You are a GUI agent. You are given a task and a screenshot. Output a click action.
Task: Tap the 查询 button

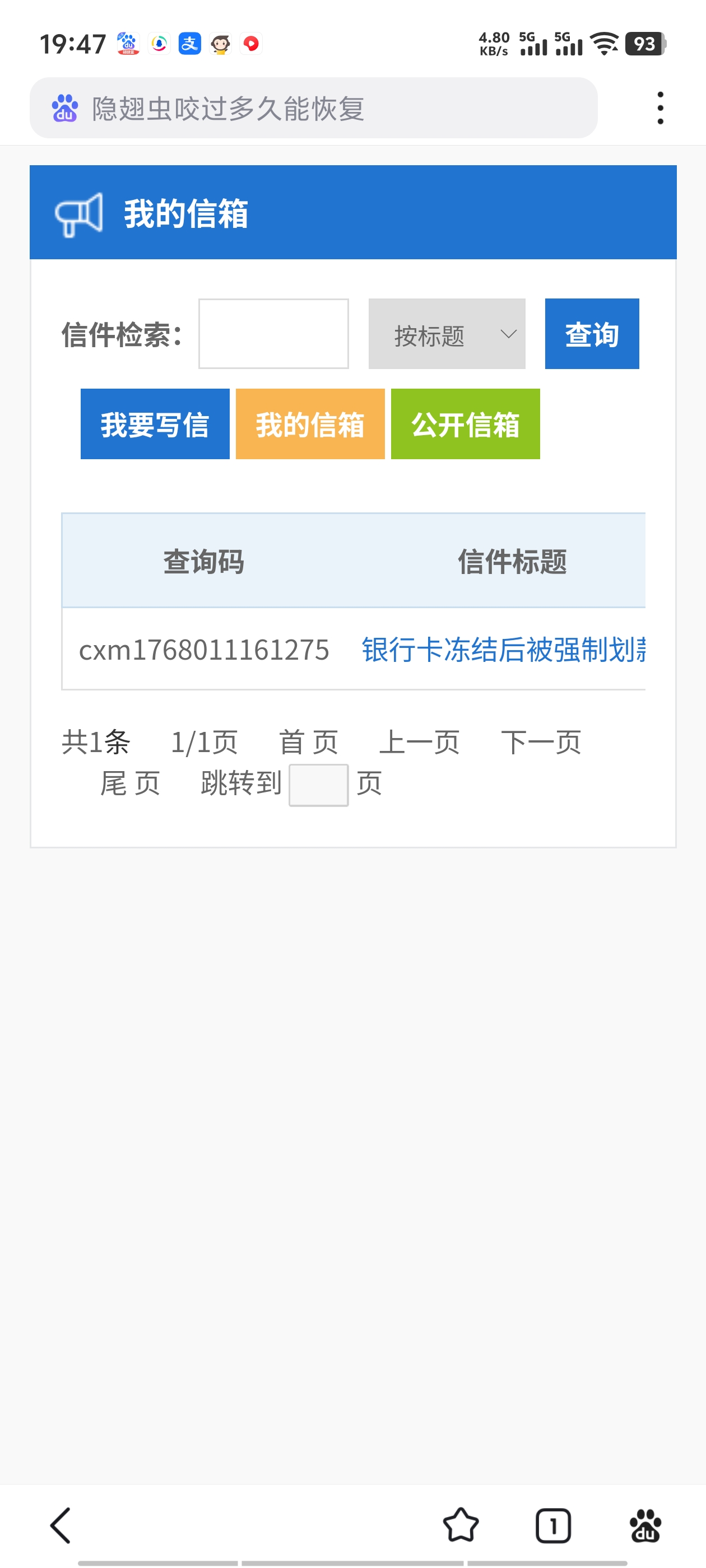pyautogui.click(x=592, y=334)
